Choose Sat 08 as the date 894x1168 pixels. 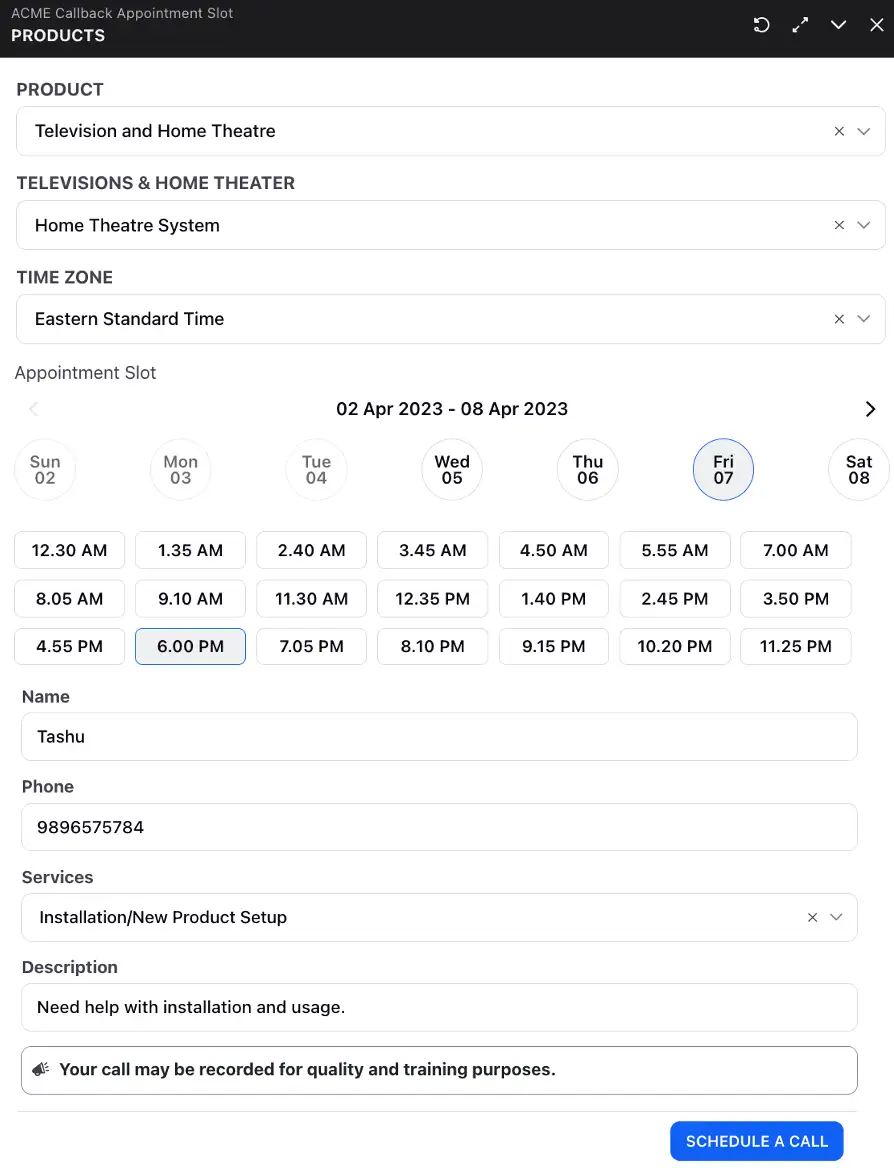(859, 470)
